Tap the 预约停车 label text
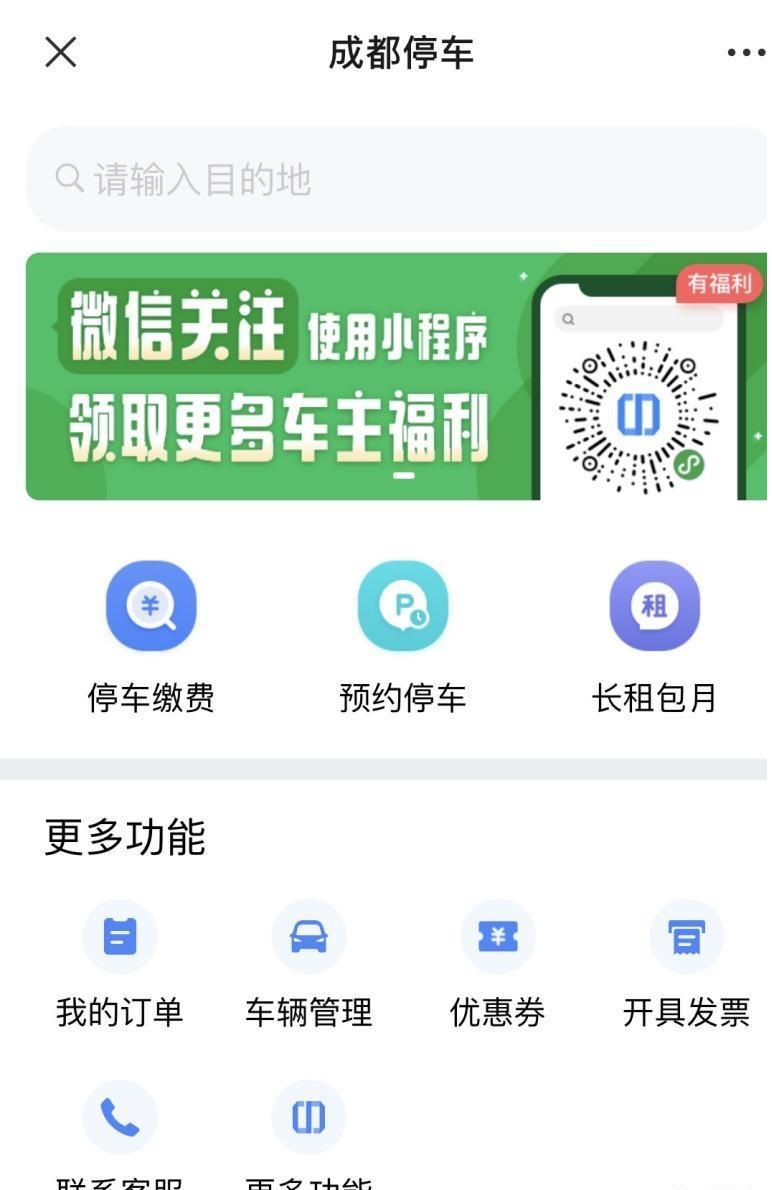The image size is (772, 1190). tap(402, 700)
